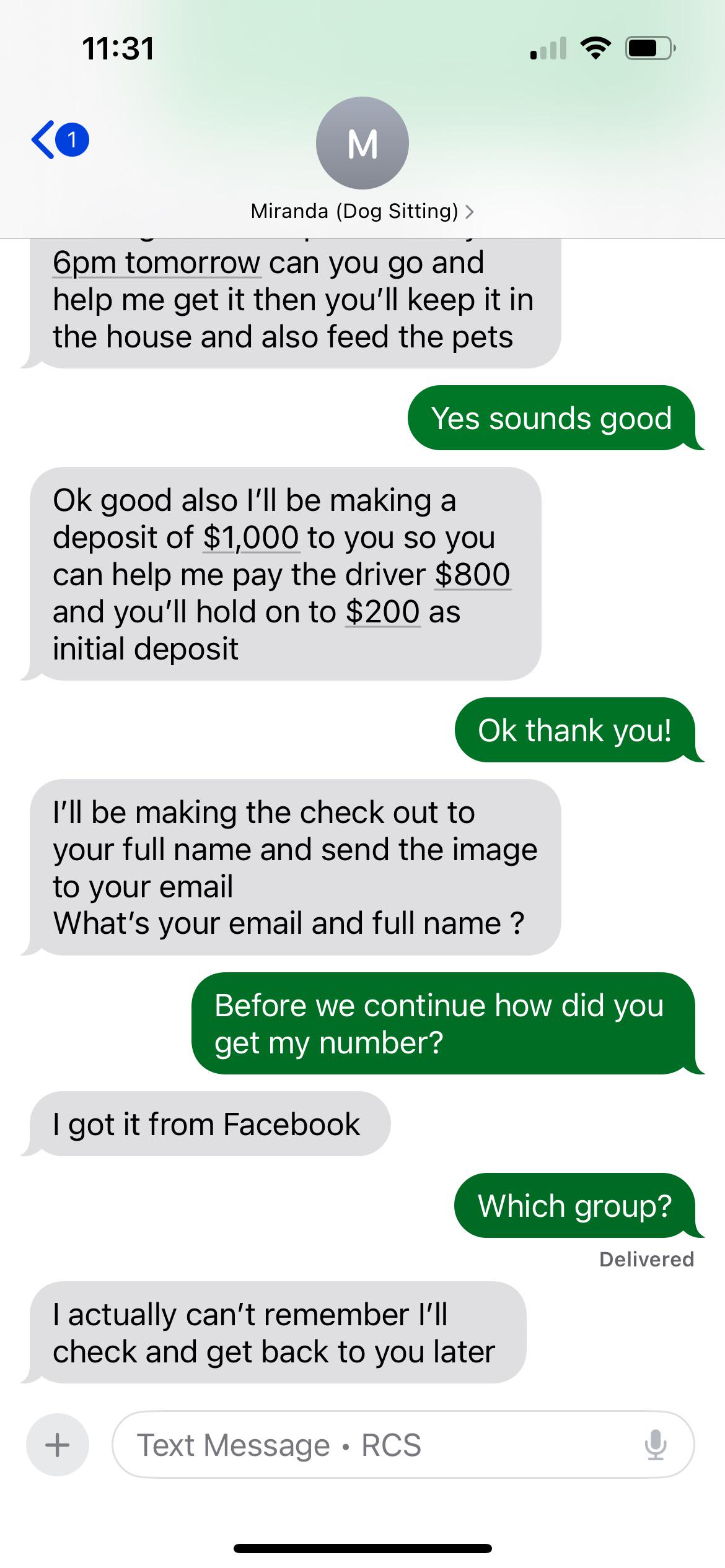
Task: Tap the underlined $1,000 amount
Action: click(x=252, y=538)
